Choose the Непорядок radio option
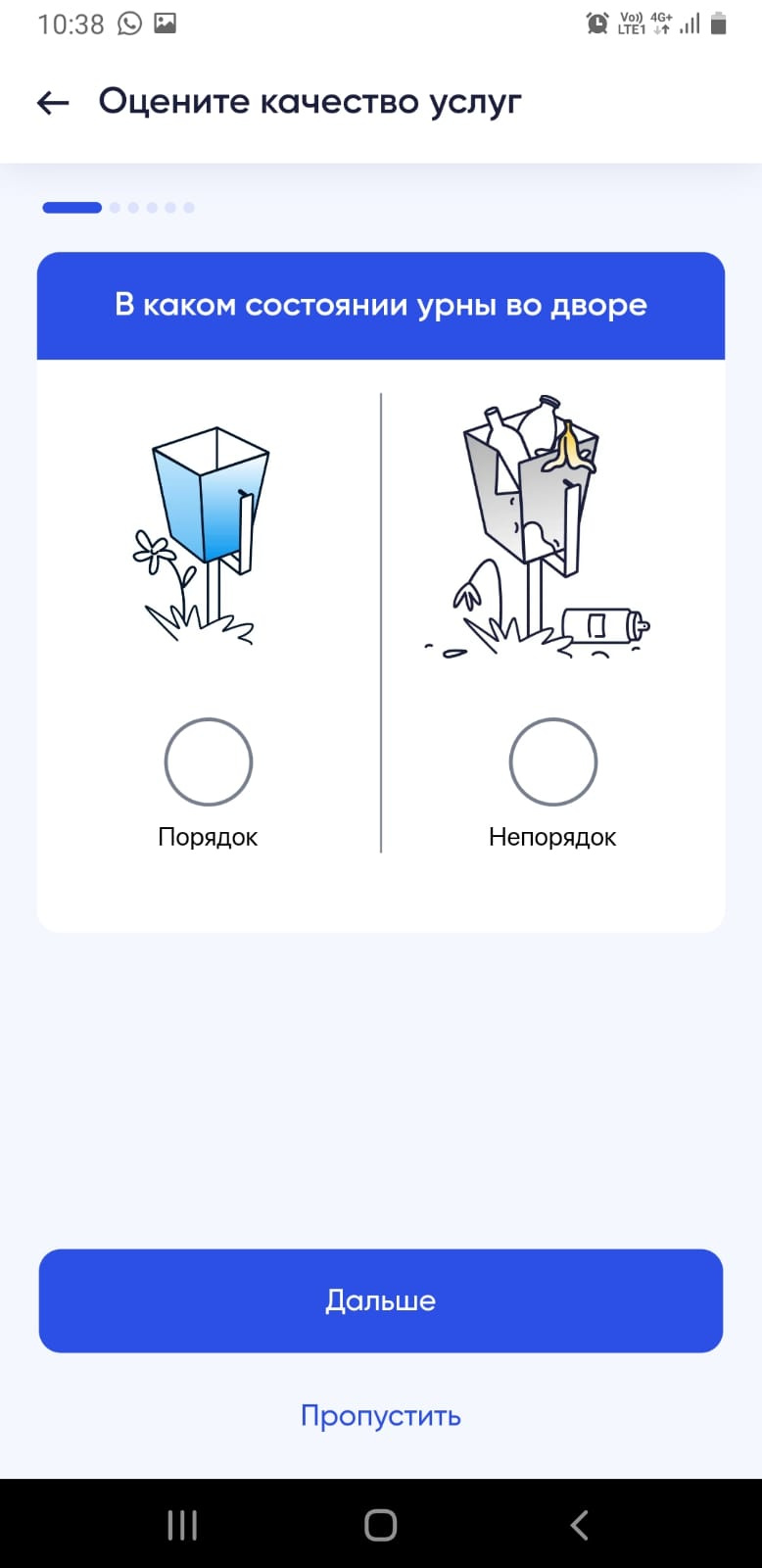The width and height of the screenshot is (762, 1568). tap(553, 761)
